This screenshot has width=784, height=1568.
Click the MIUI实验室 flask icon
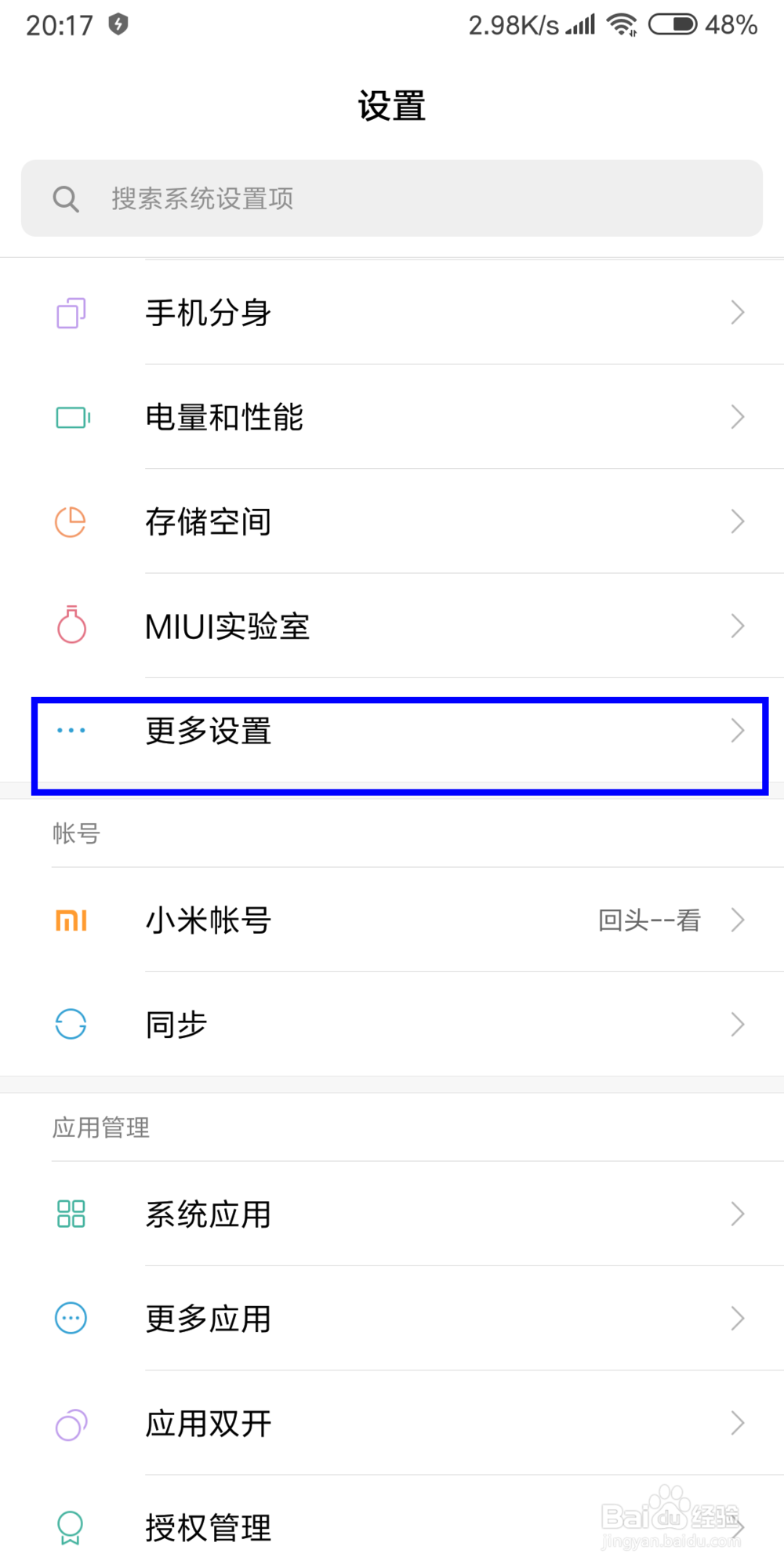(x=70, y=626)
